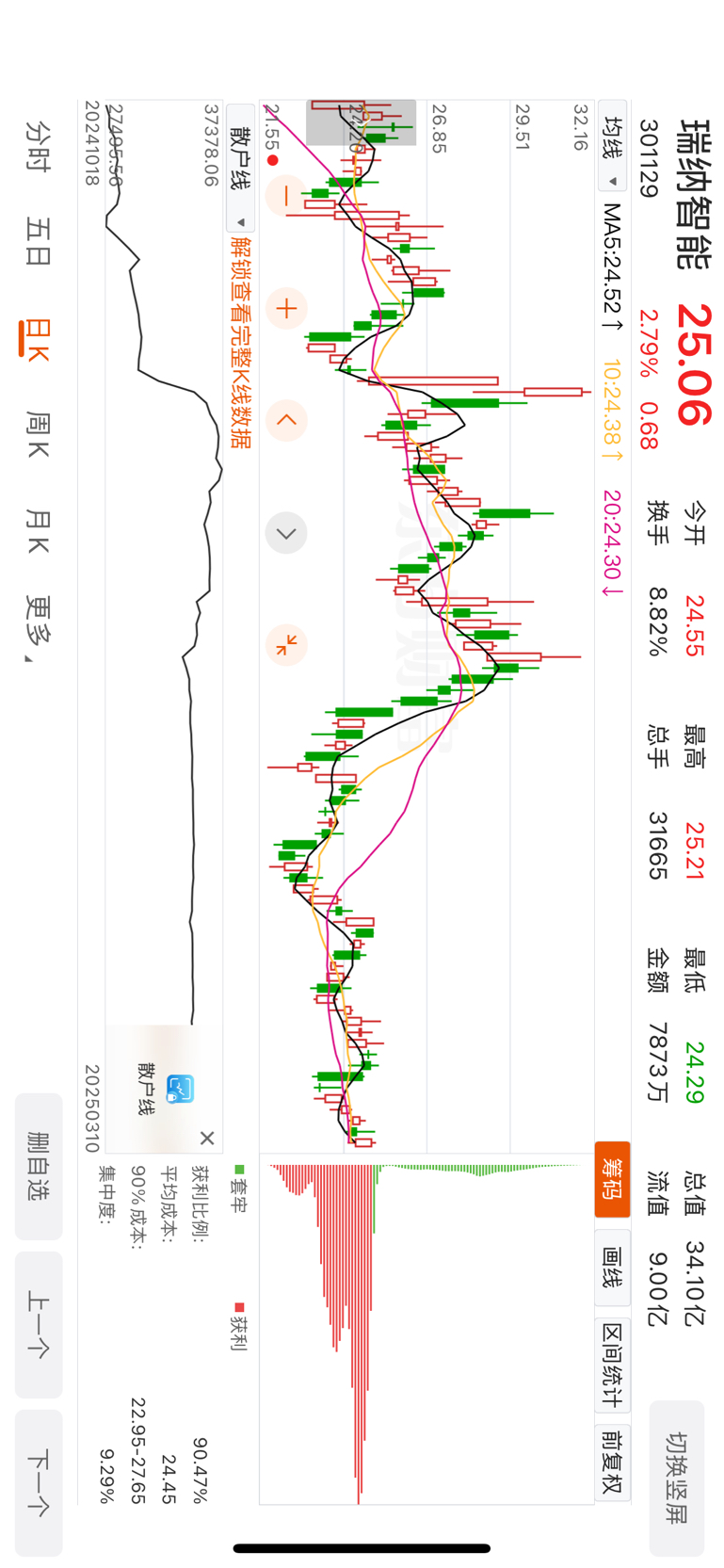
Task: Expand the 散户线 indicator dropdown
Action: (241, 170)
